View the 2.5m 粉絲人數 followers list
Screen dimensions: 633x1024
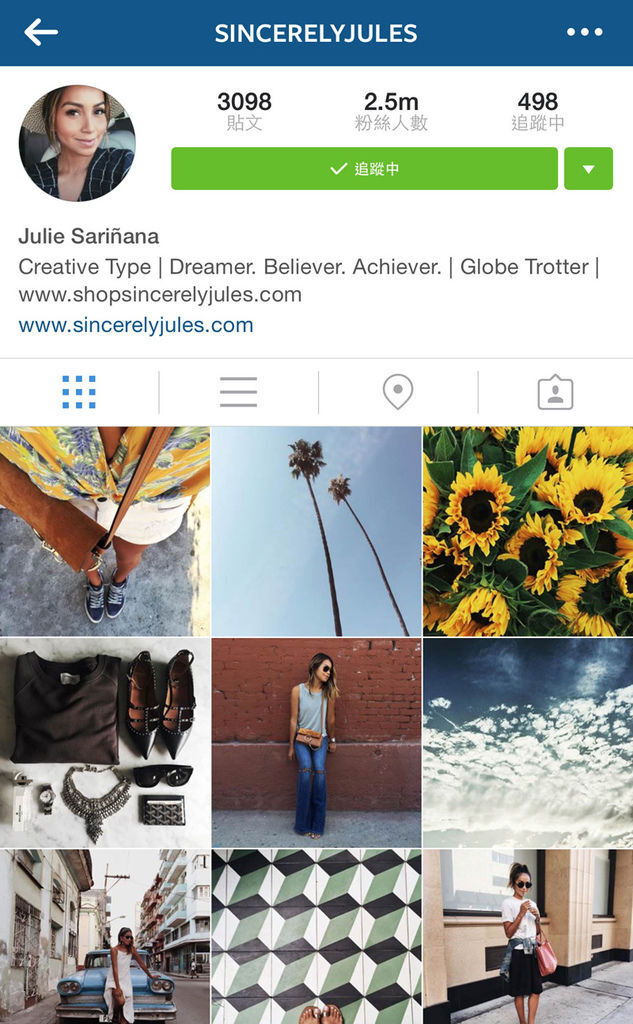tap(391, 111)
